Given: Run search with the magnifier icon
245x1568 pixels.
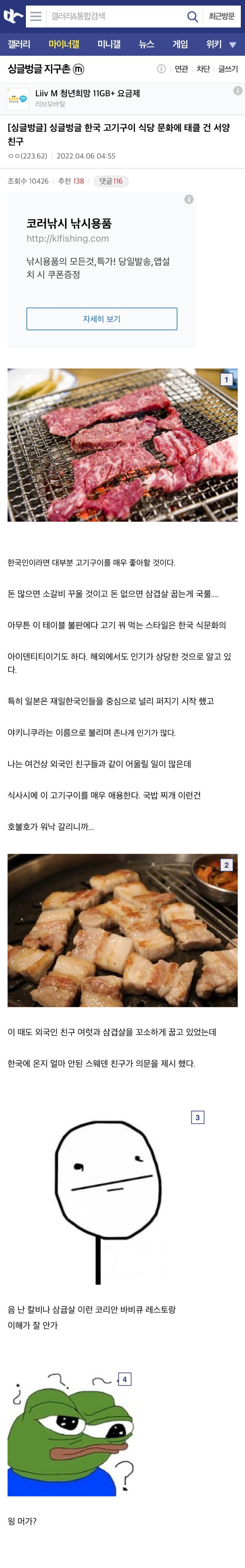Looking at the screenshot, I should pyautogui.click(x=192, y=17).
